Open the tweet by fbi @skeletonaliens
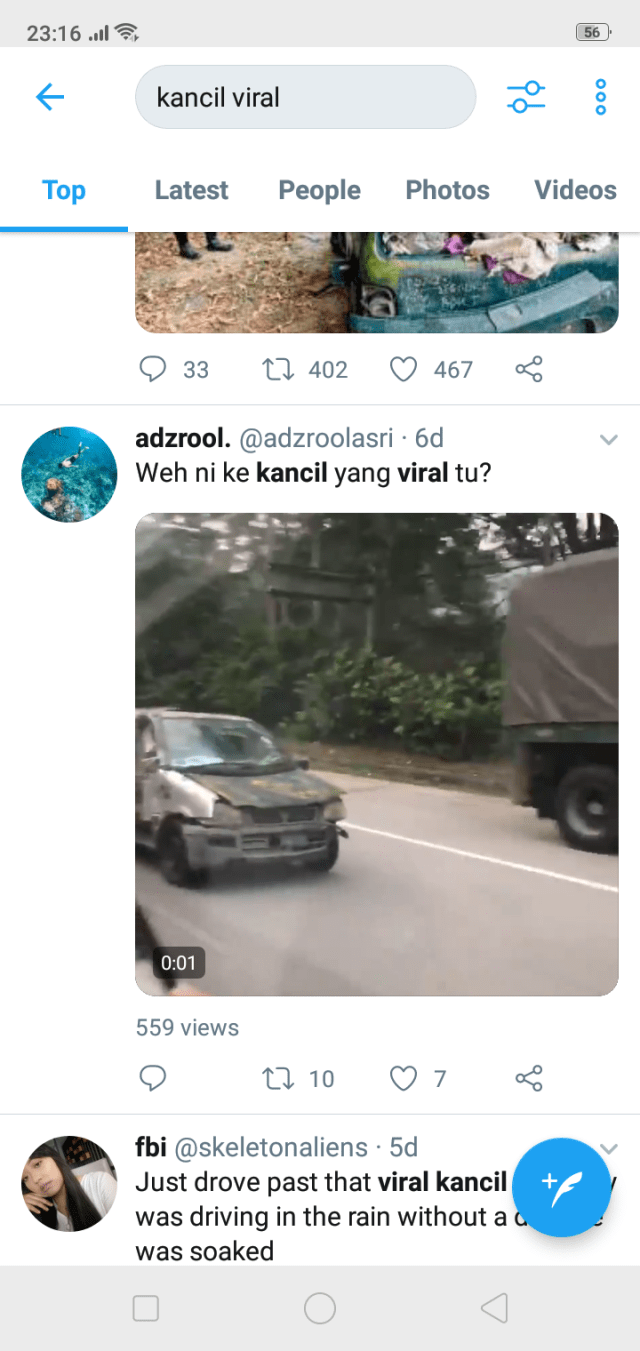640x1351 pixels. tap(320, 1215)
